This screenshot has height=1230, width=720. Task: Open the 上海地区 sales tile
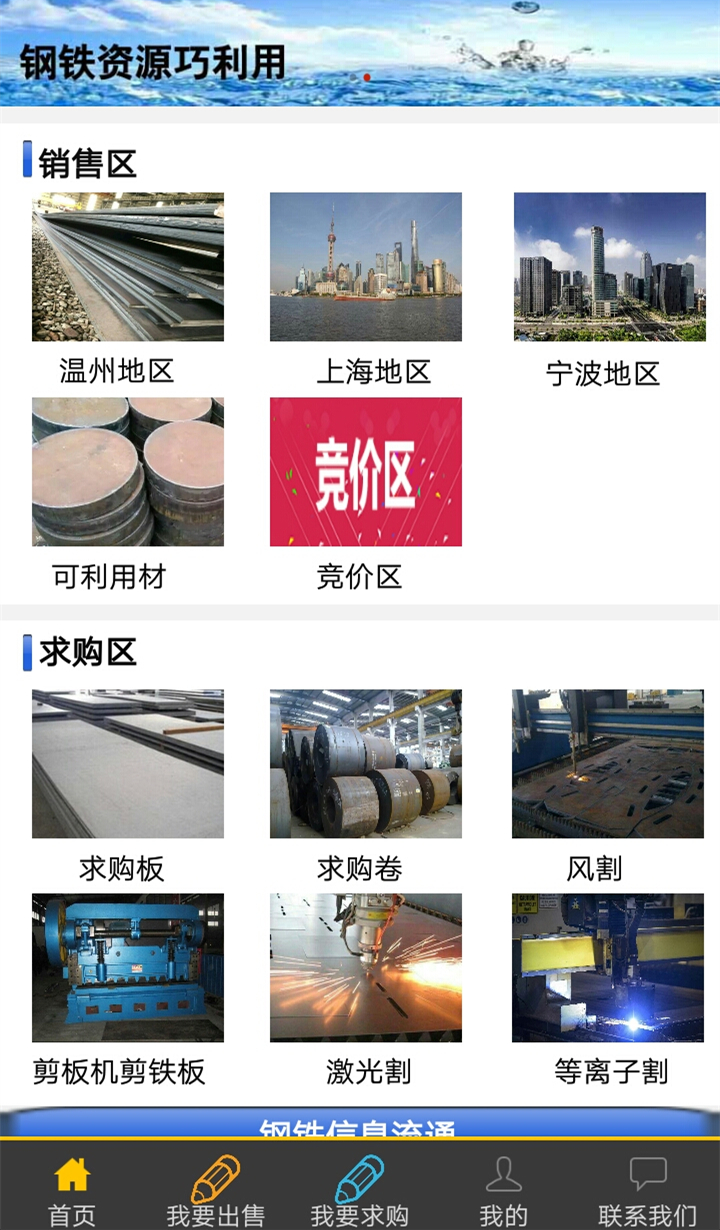pyautogui.click(x=366, y=267)
